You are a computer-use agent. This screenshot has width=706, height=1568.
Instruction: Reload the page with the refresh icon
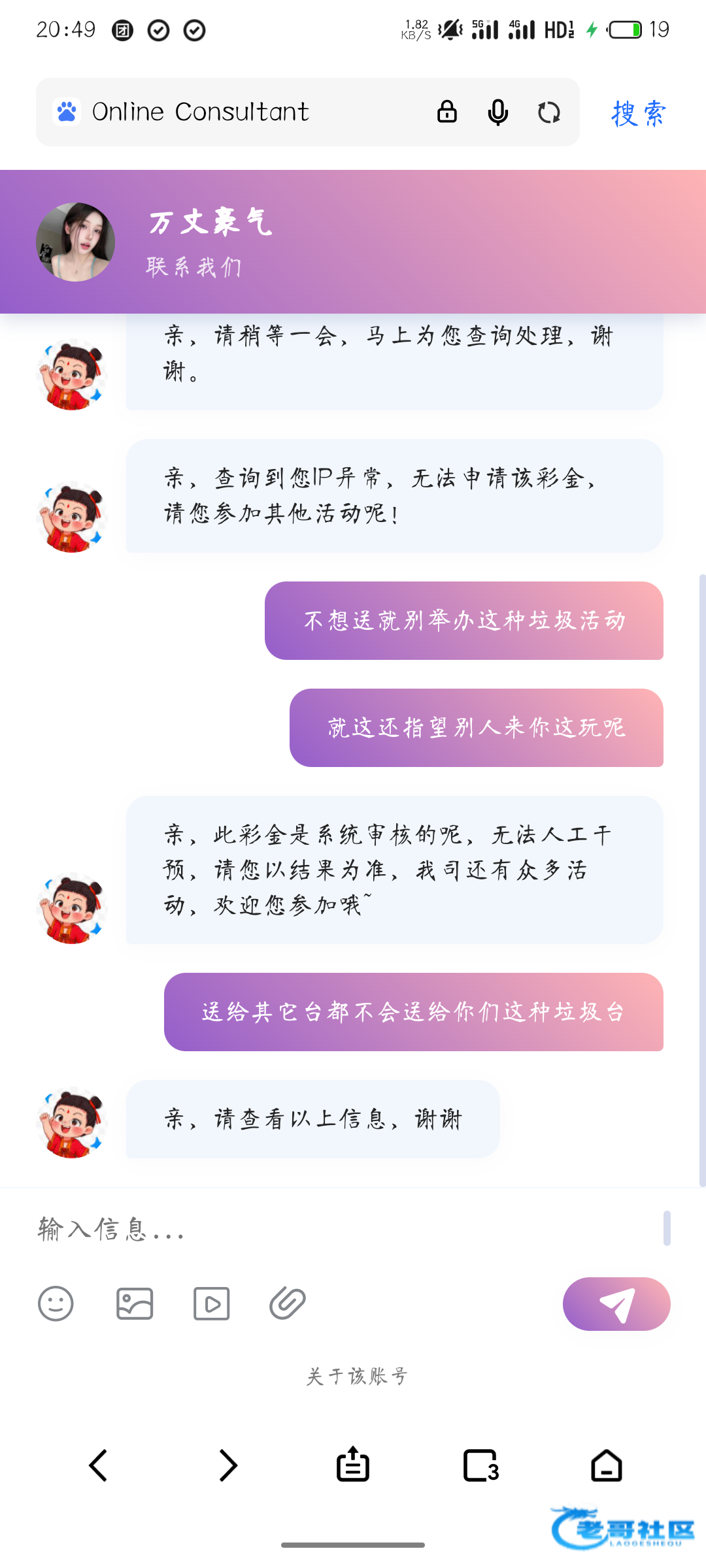click(x=548, y=112)
